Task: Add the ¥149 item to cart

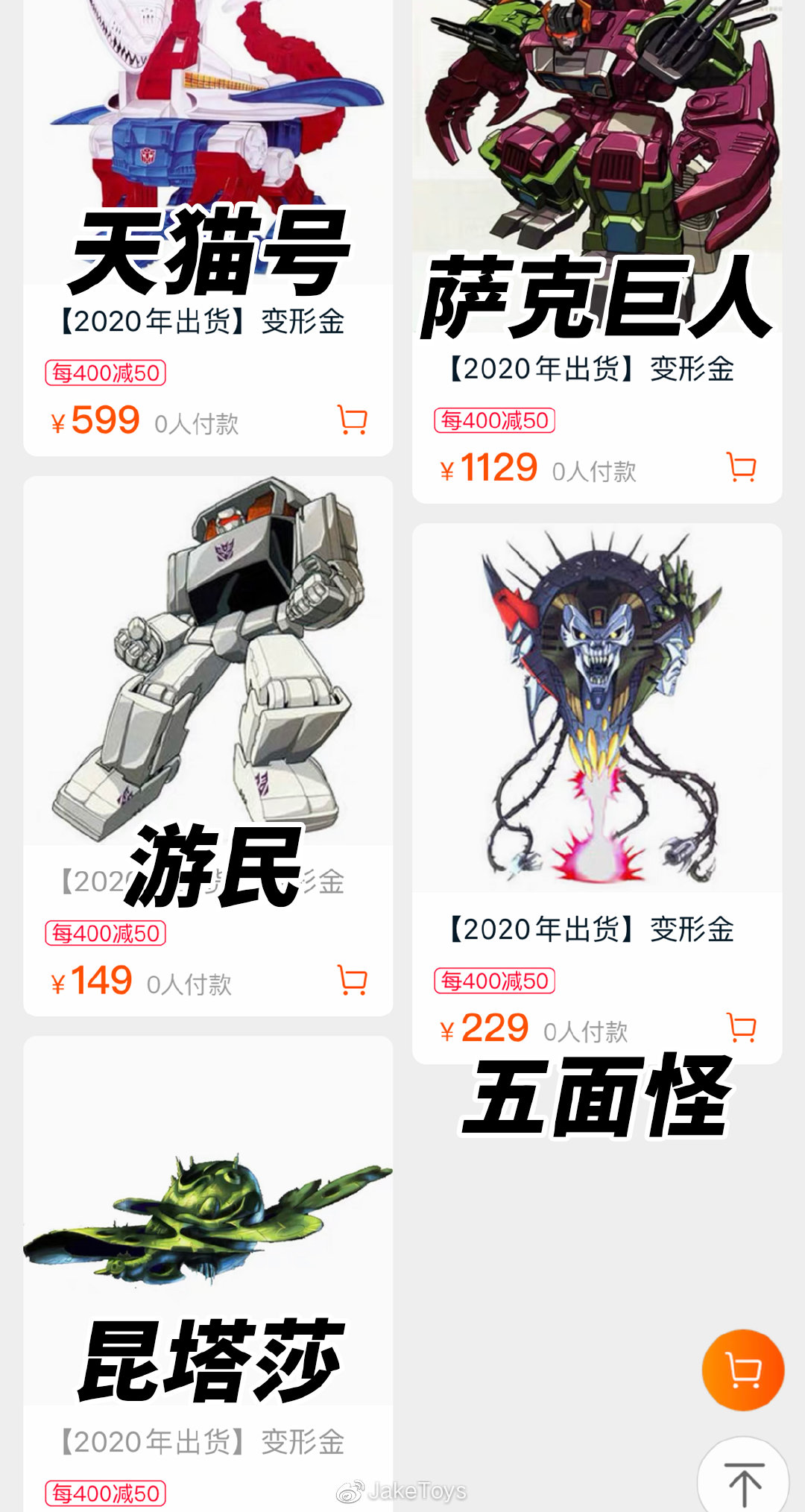Action: pyautogui.click(x=352, y=981)
